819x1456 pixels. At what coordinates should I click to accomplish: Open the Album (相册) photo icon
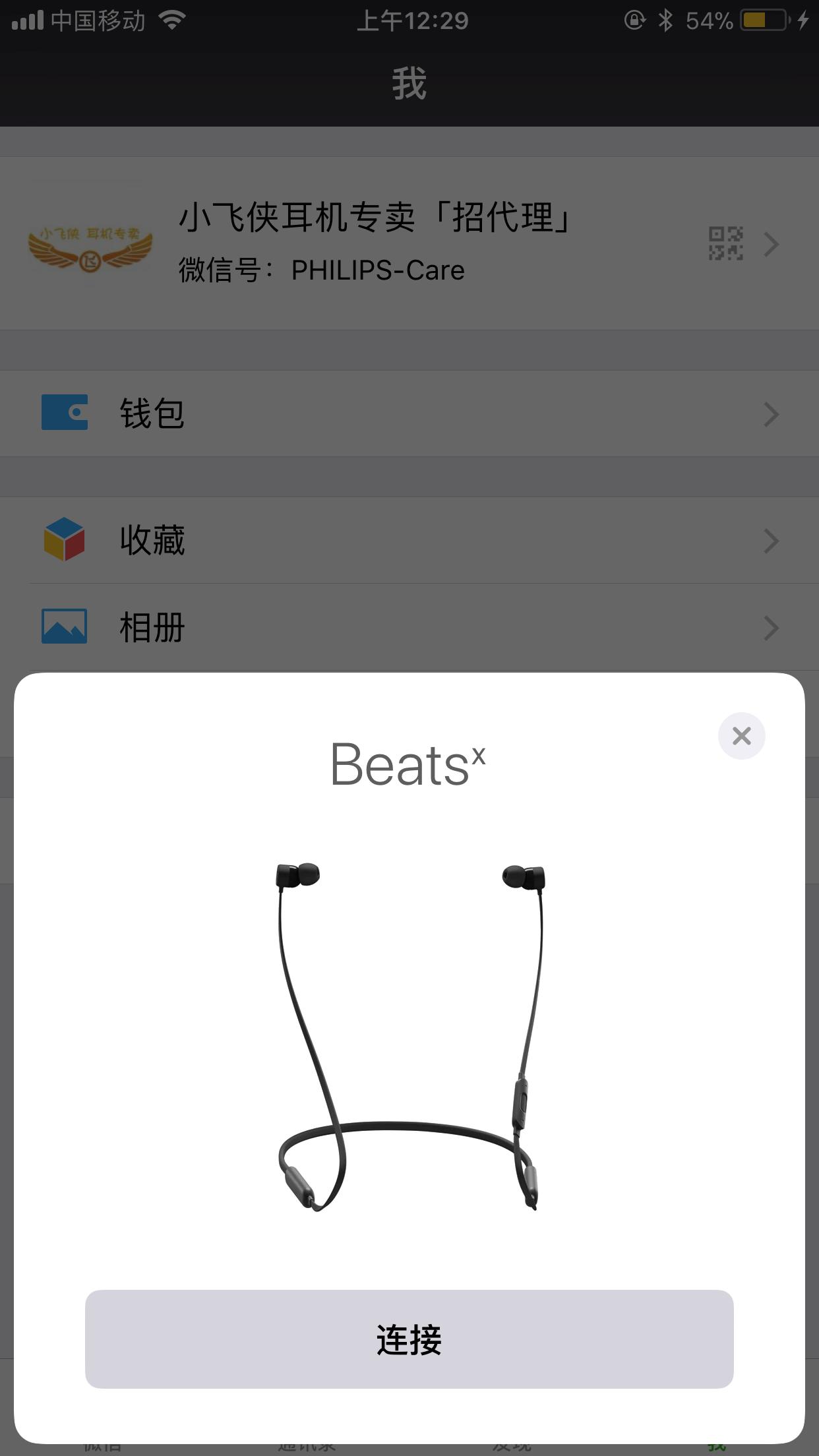click(64, 628)
